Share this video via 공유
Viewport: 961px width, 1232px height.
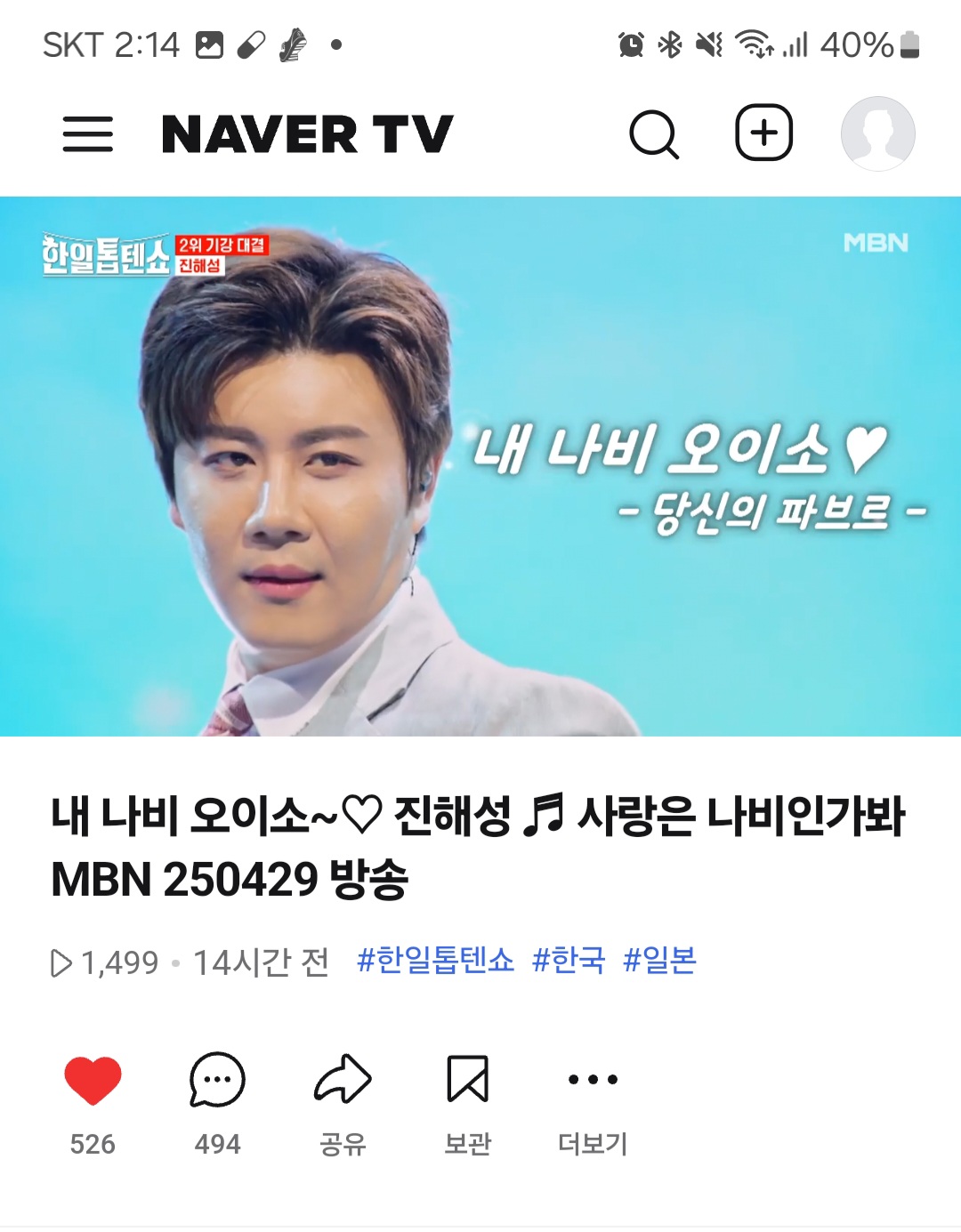343,1080
